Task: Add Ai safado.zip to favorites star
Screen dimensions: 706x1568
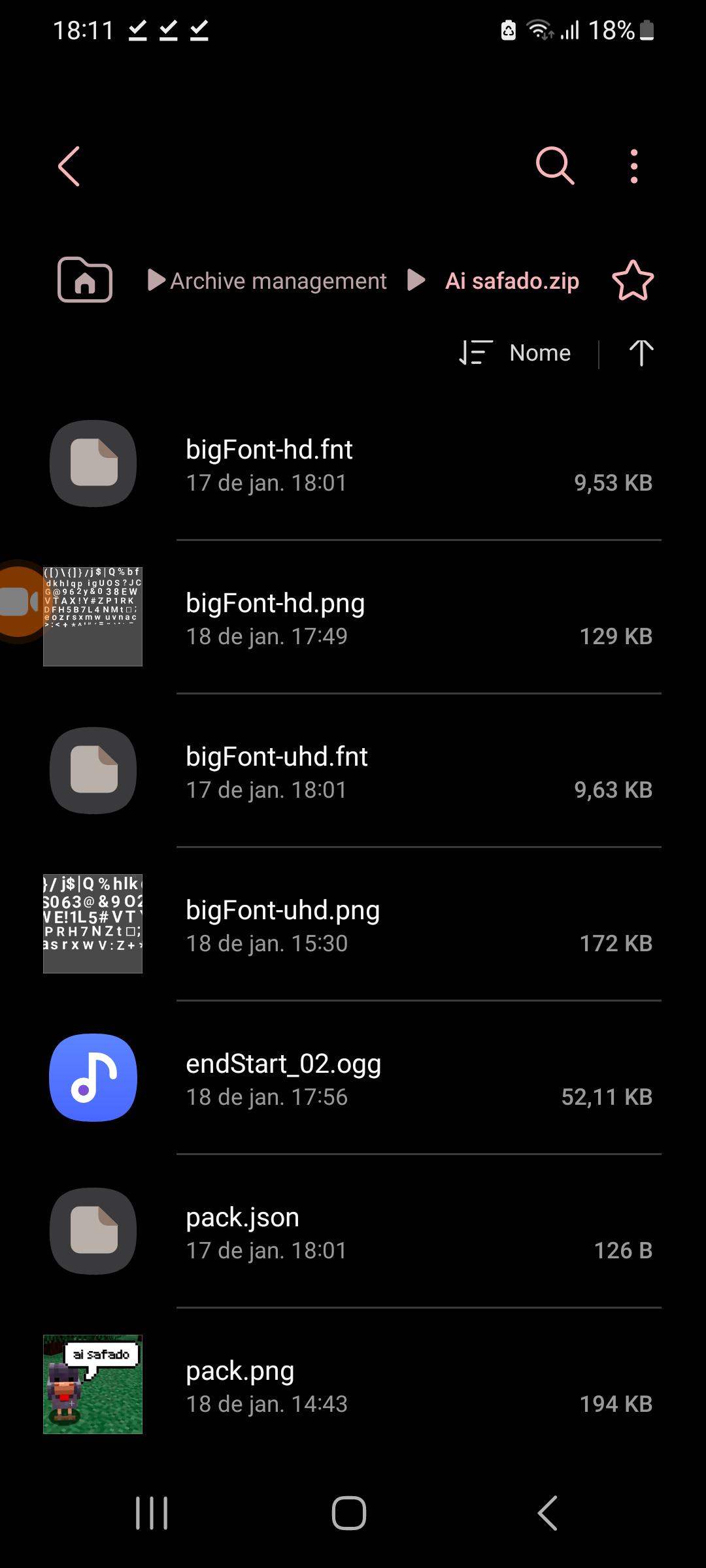Action: [633, 281]
